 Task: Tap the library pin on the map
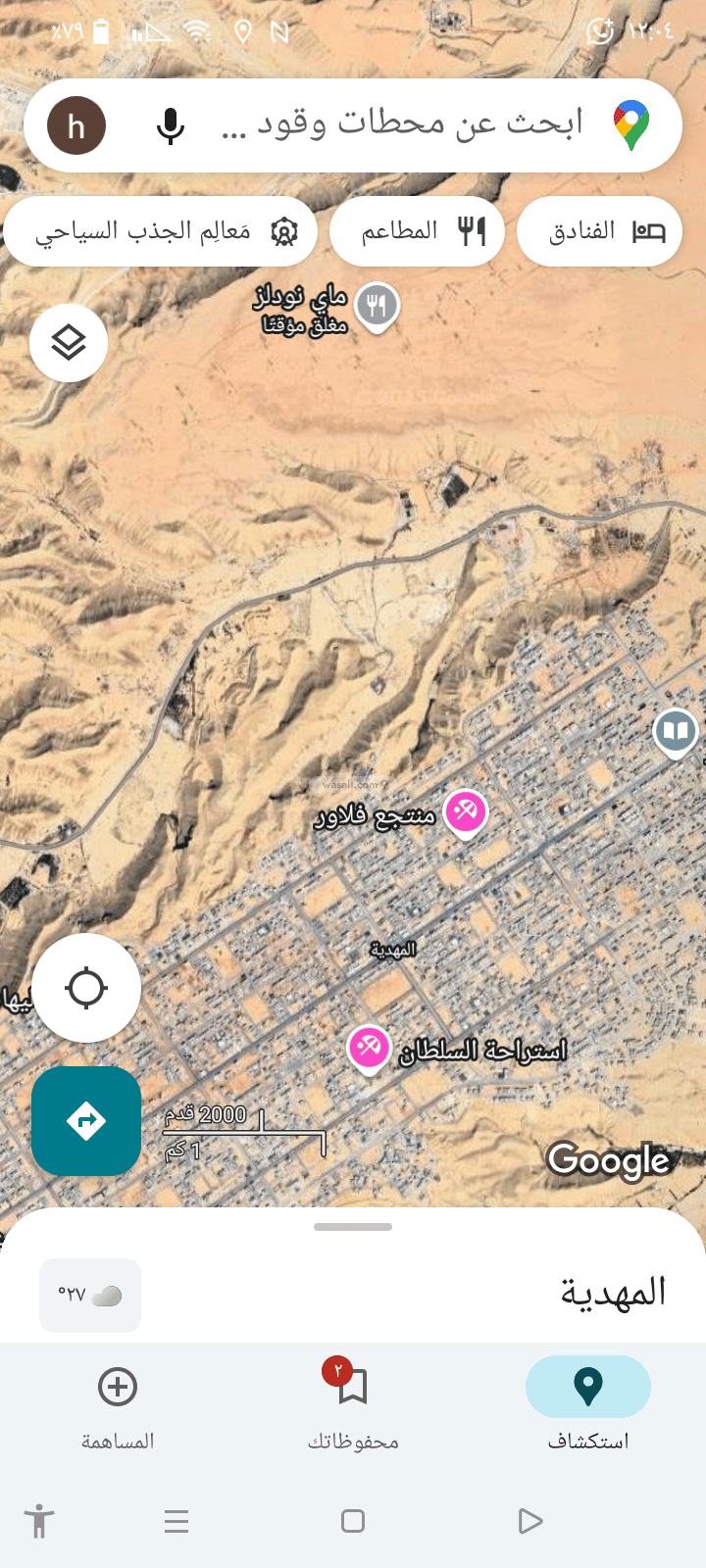(x=675, y=731)
